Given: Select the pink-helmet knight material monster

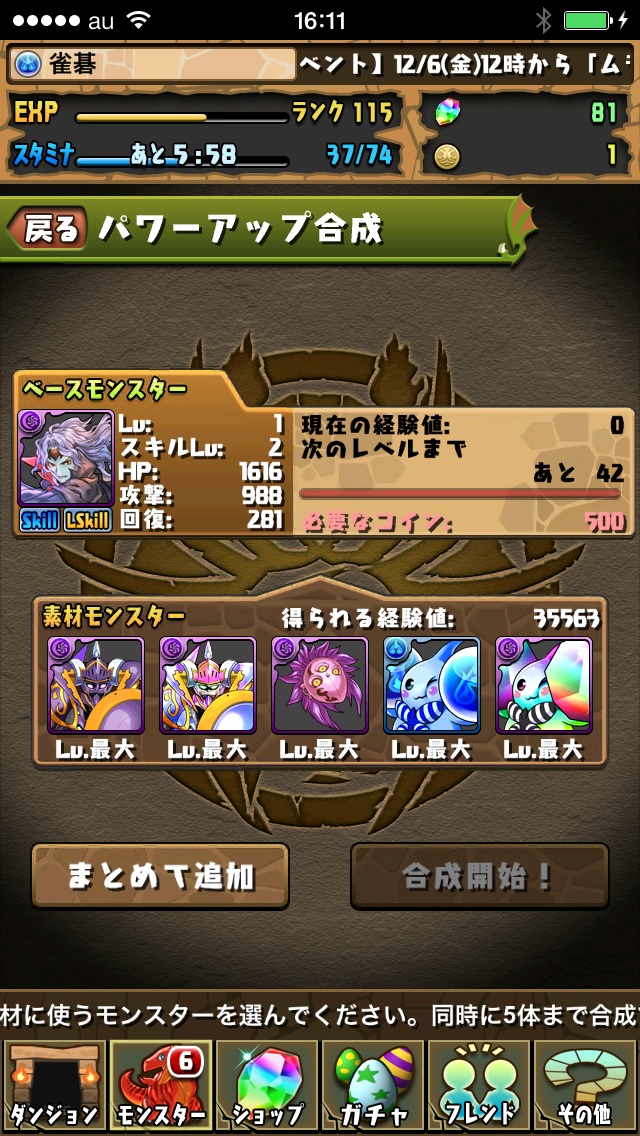Looking at the screenshot, I should (x=208, y=686).
